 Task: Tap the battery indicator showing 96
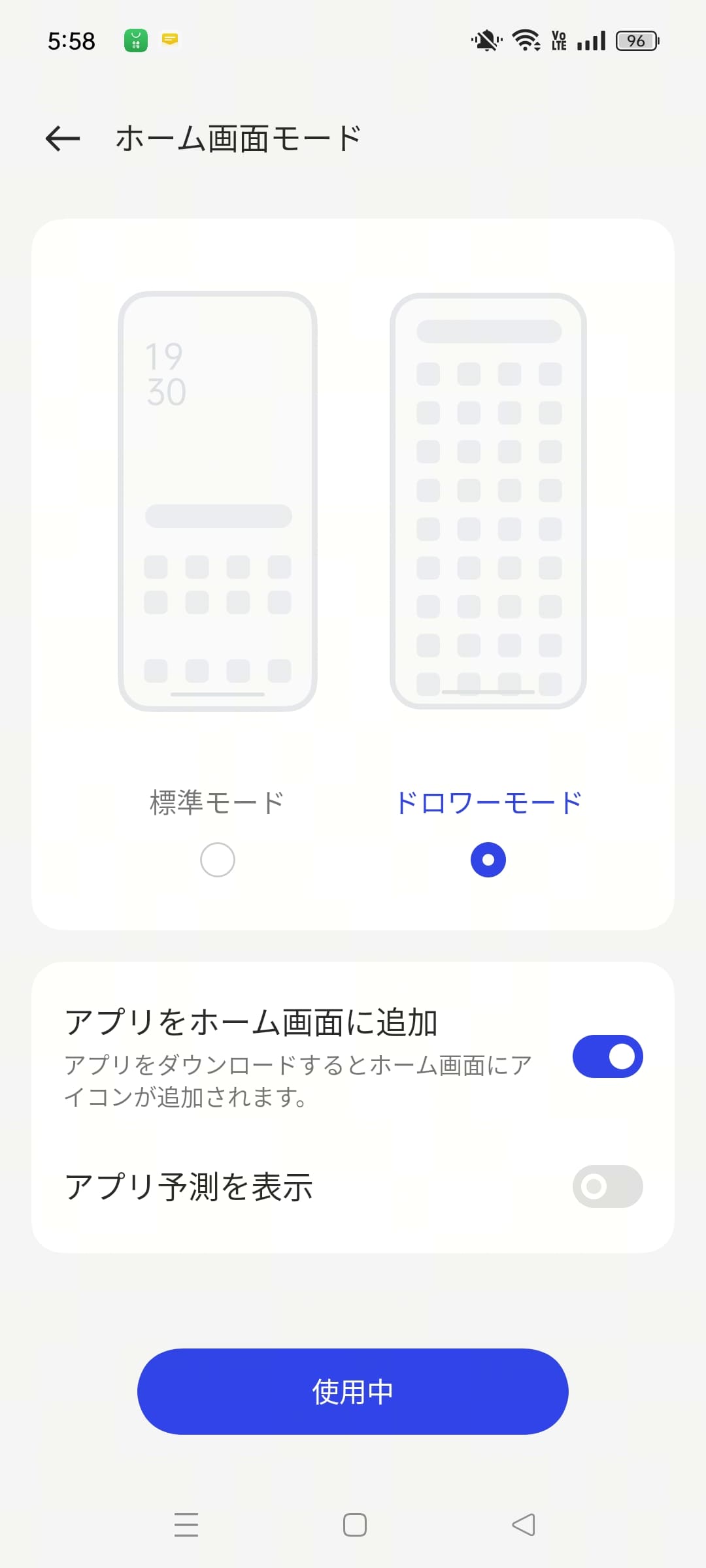635,41
